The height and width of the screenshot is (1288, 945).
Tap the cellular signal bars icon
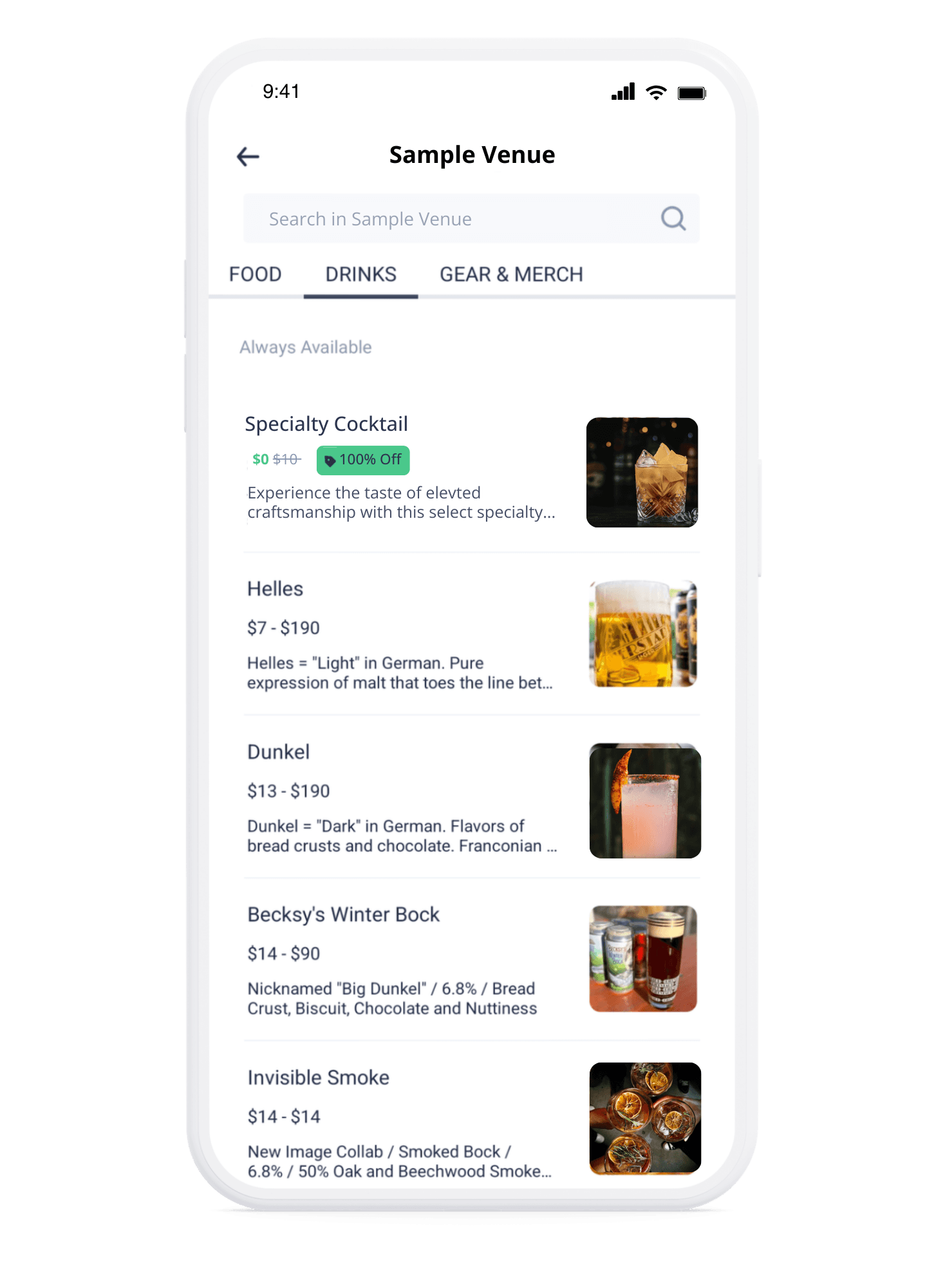(622, 92)
